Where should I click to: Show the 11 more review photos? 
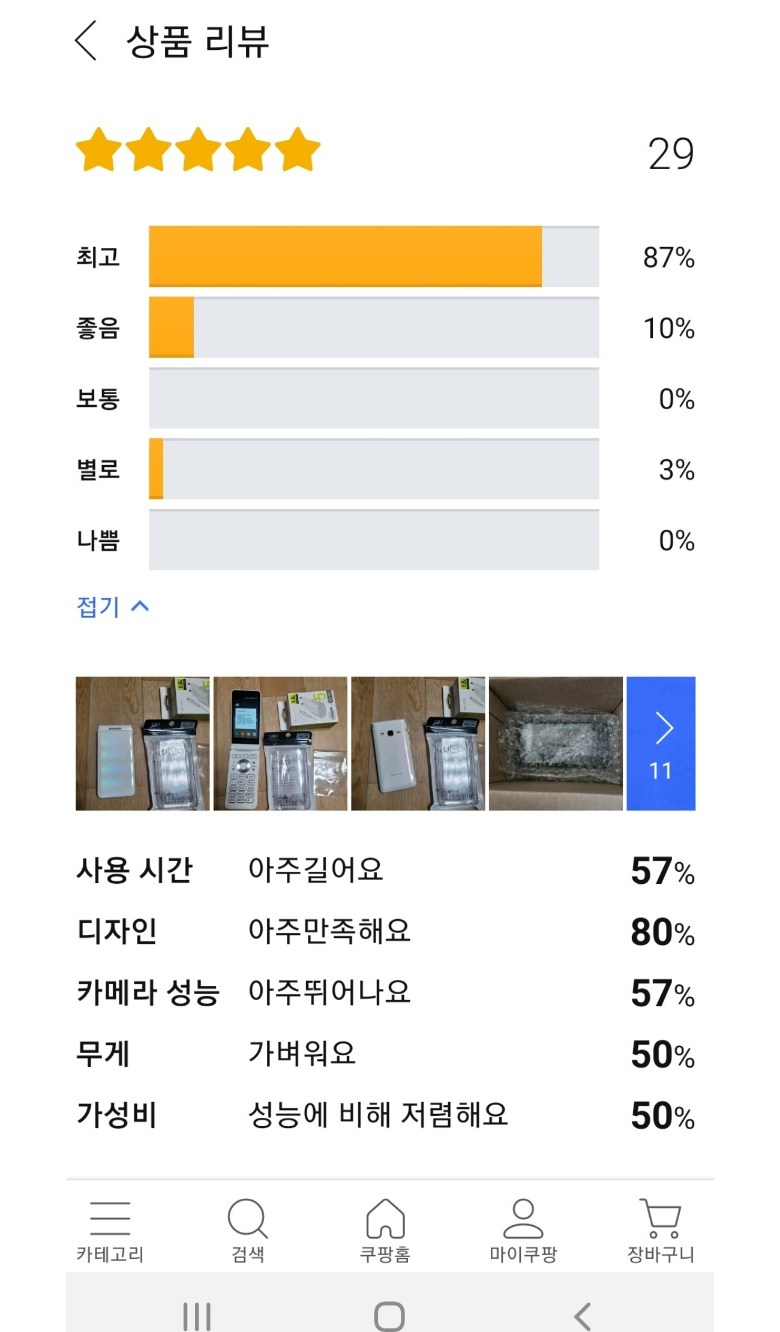(661, 743)
